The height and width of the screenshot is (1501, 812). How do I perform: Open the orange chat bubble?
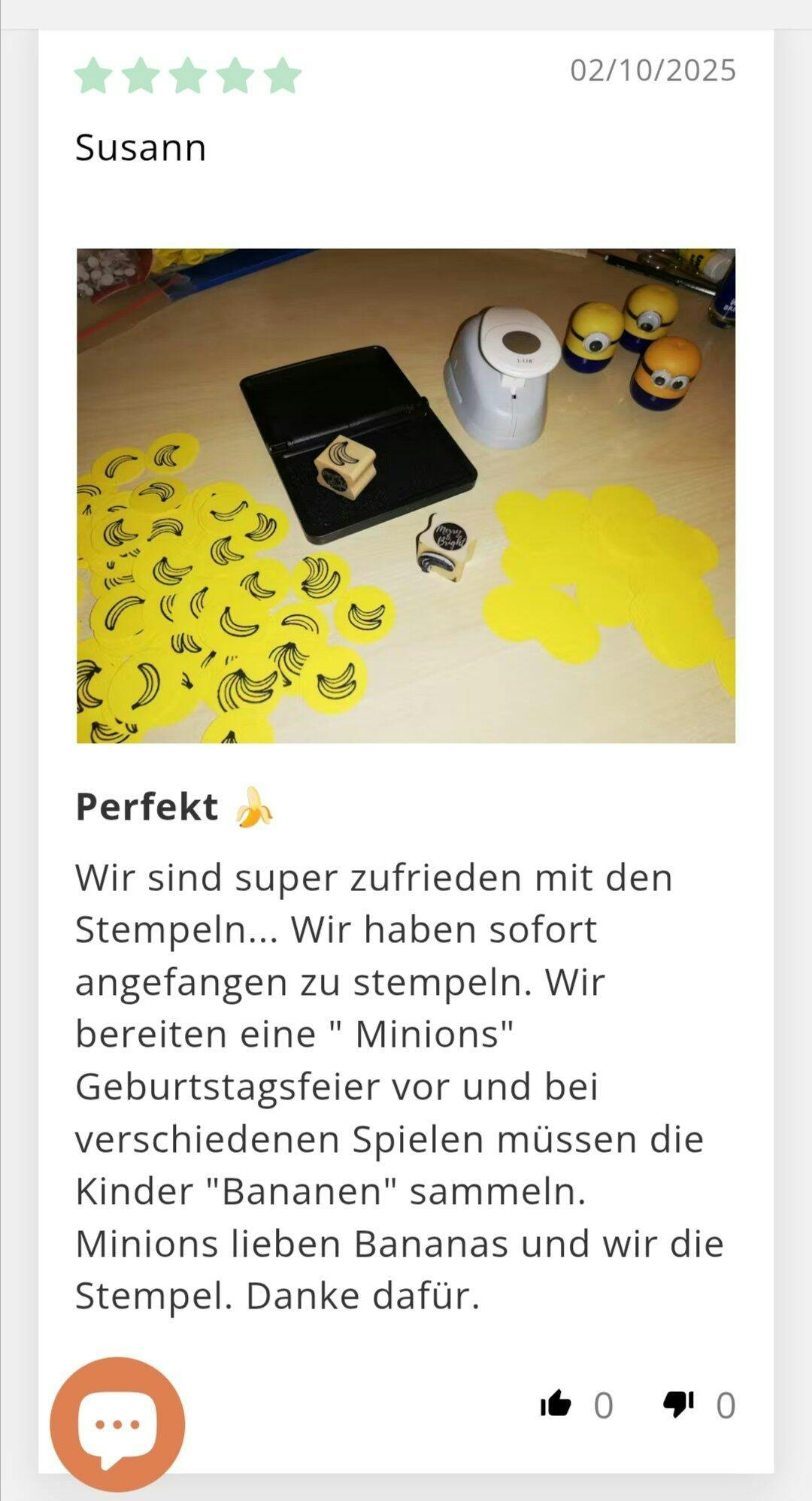click(117, 1424)
